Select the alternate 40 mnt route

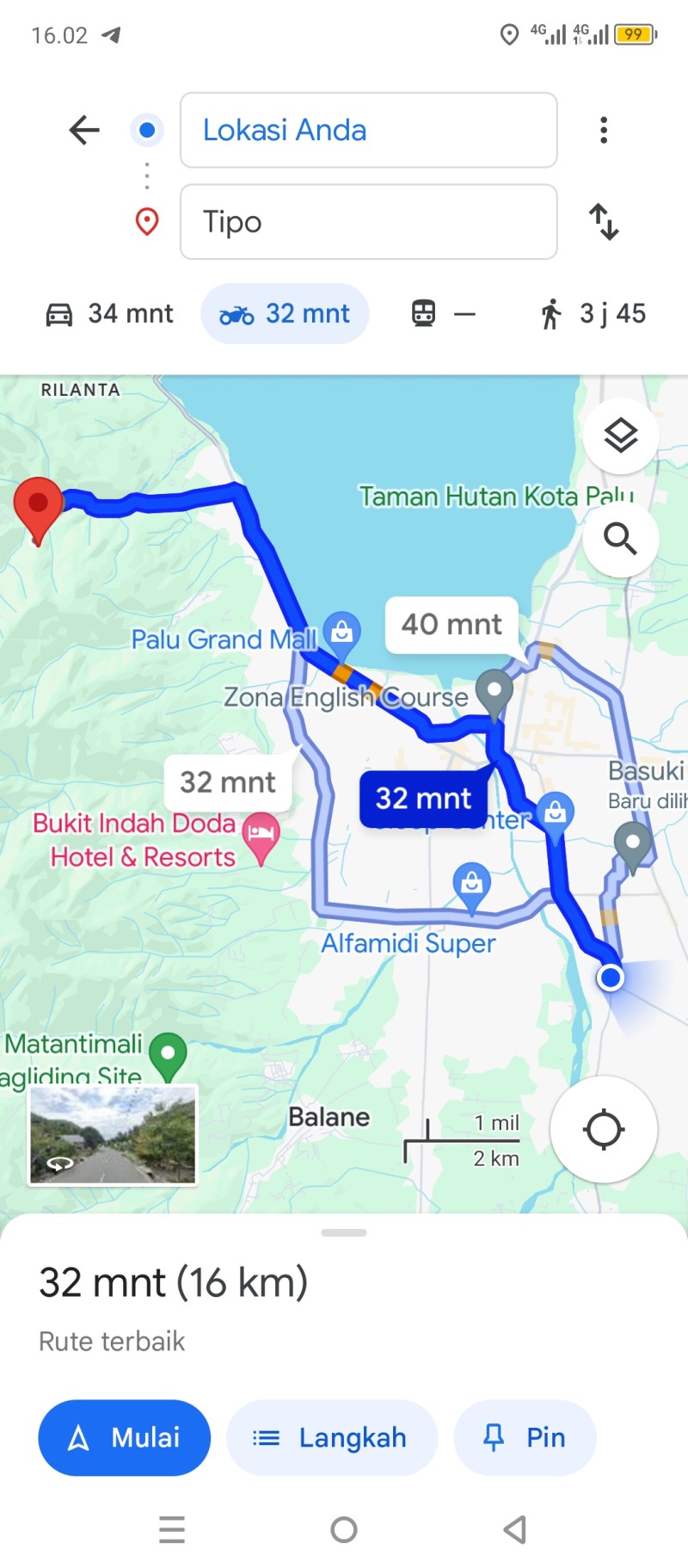(451, 624)
